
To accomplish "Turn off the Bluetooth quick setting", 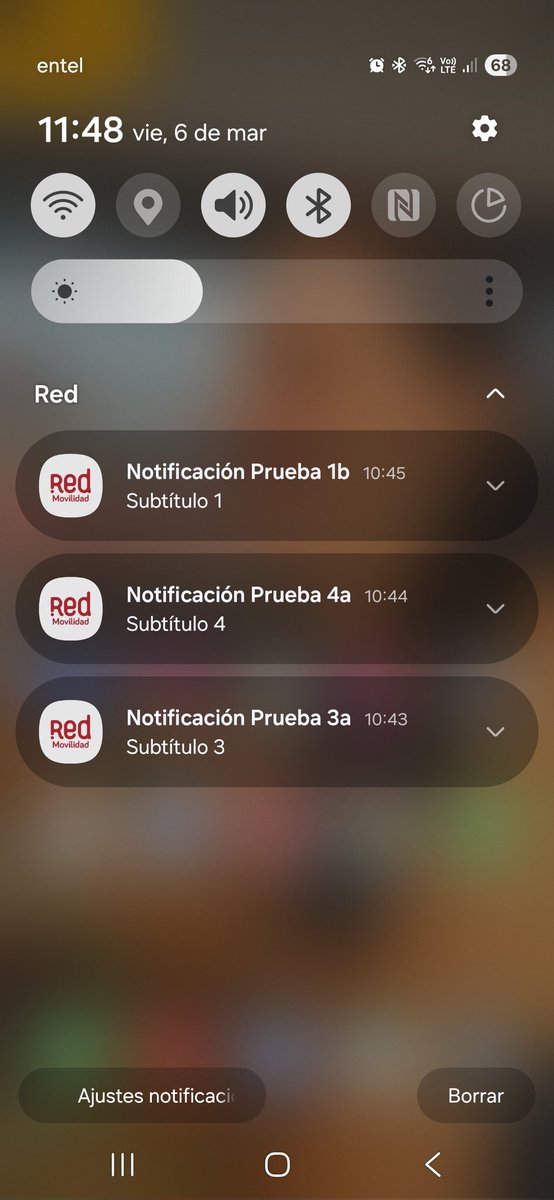I will [x=319, y=206].
